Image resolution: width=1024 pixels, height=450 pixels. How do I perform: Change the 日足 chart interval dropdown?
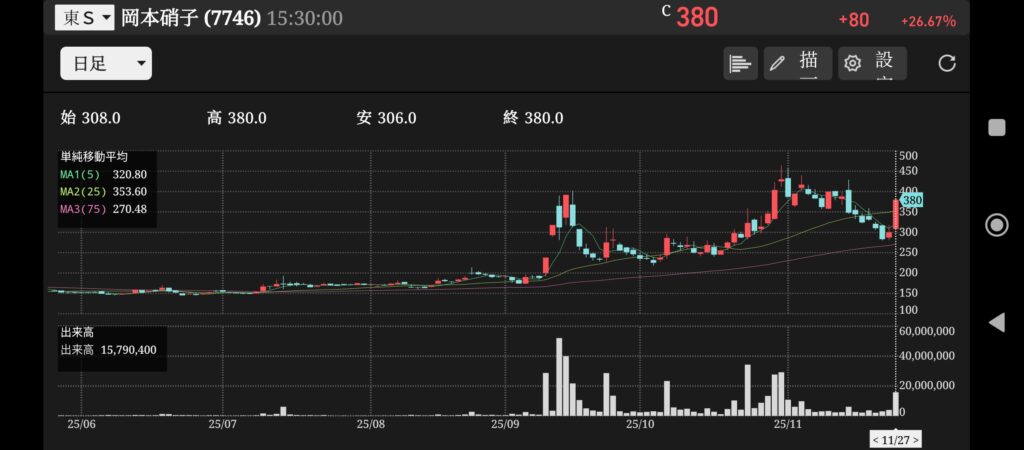(x=105, y=64)
